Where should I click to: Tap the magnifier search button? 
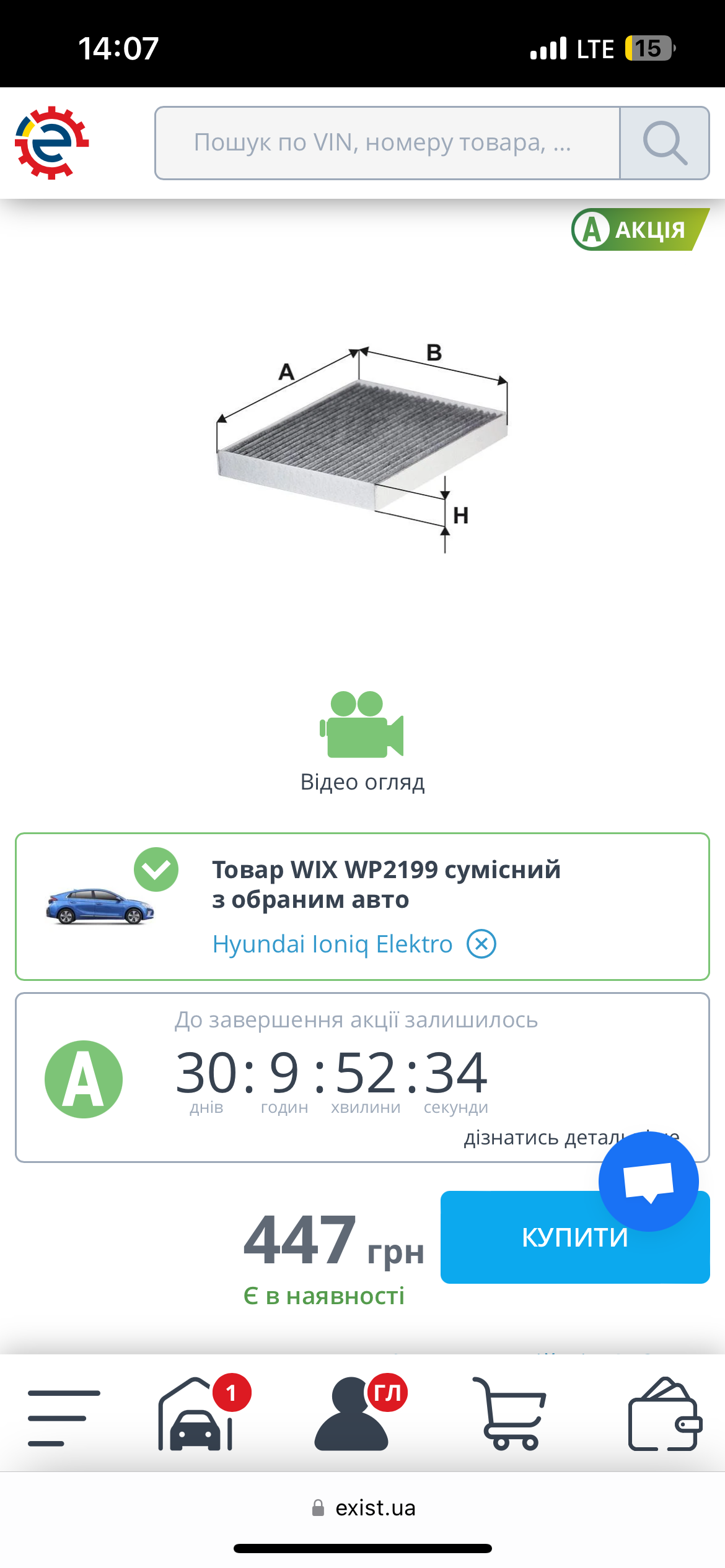coord(665,143)
